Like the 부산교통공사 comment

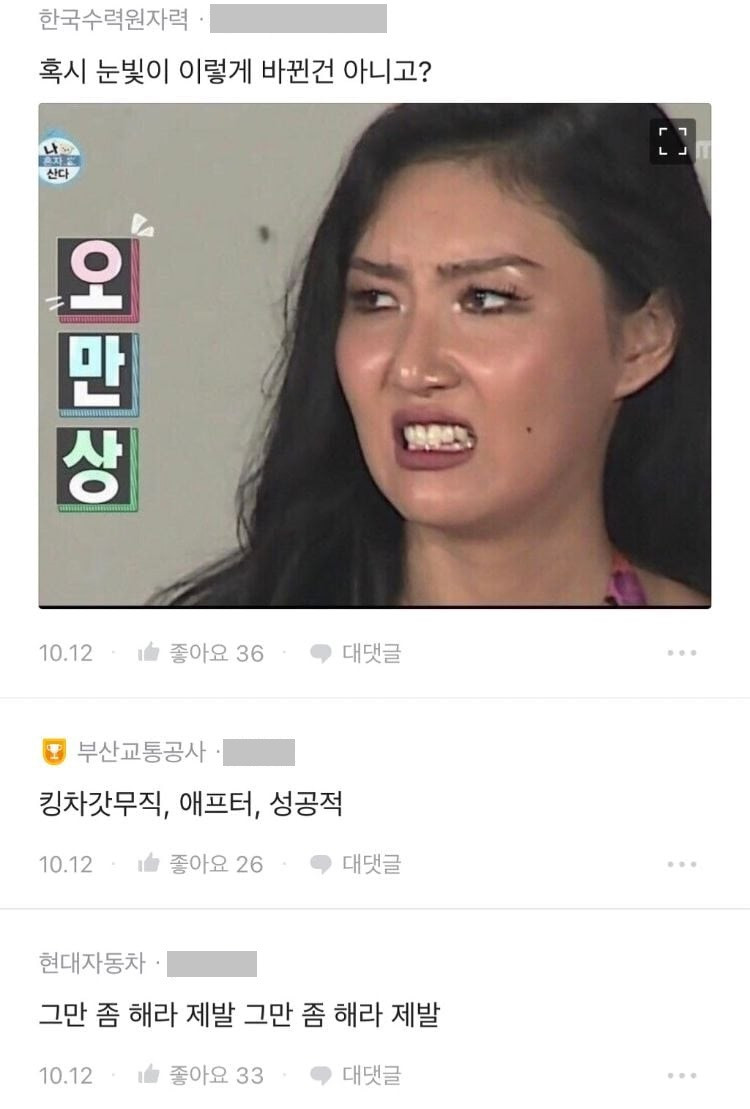pos(200,864)
